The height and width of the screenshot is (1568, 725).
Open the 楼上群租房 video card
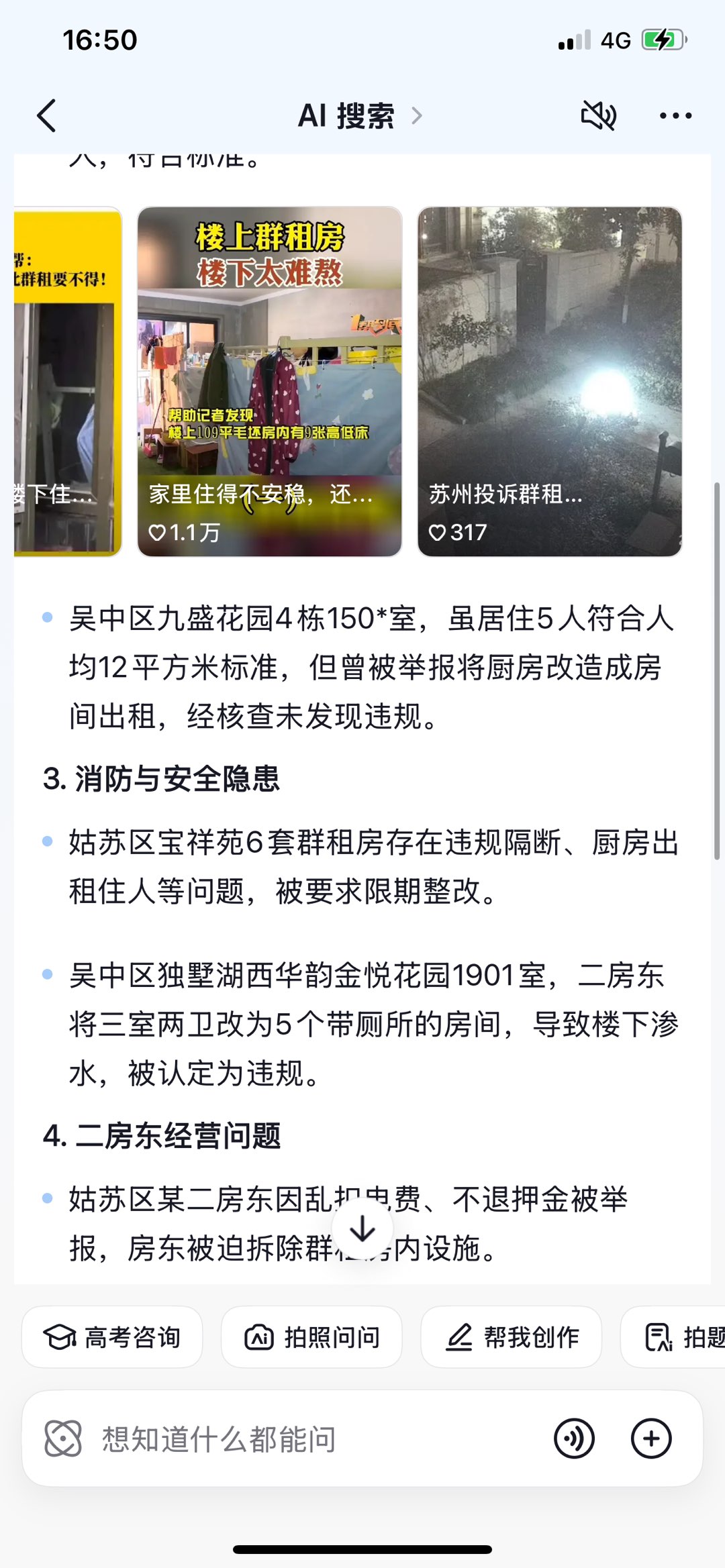pos(269,381)
